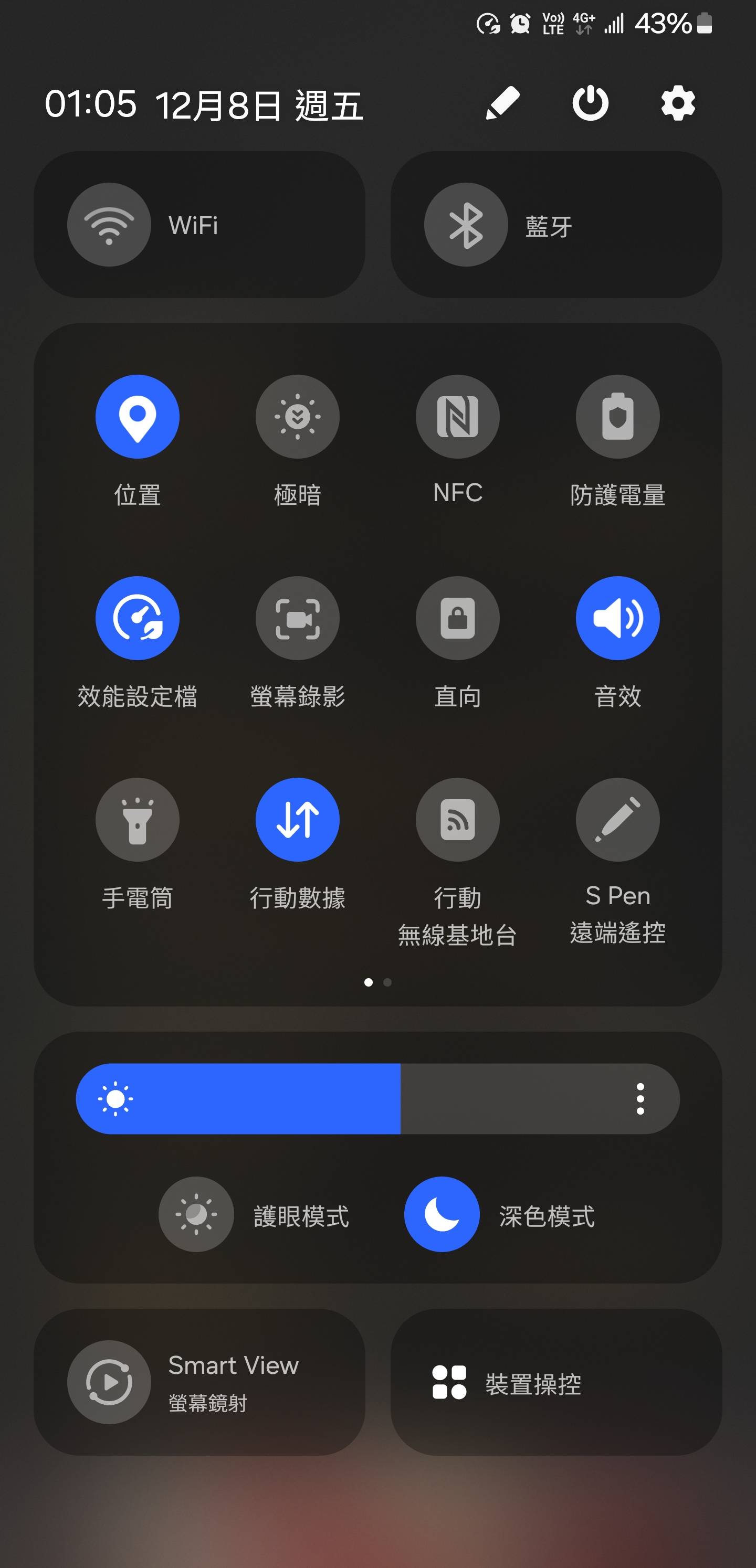Turn on Flashlight (手電筒)

(138, 819)
